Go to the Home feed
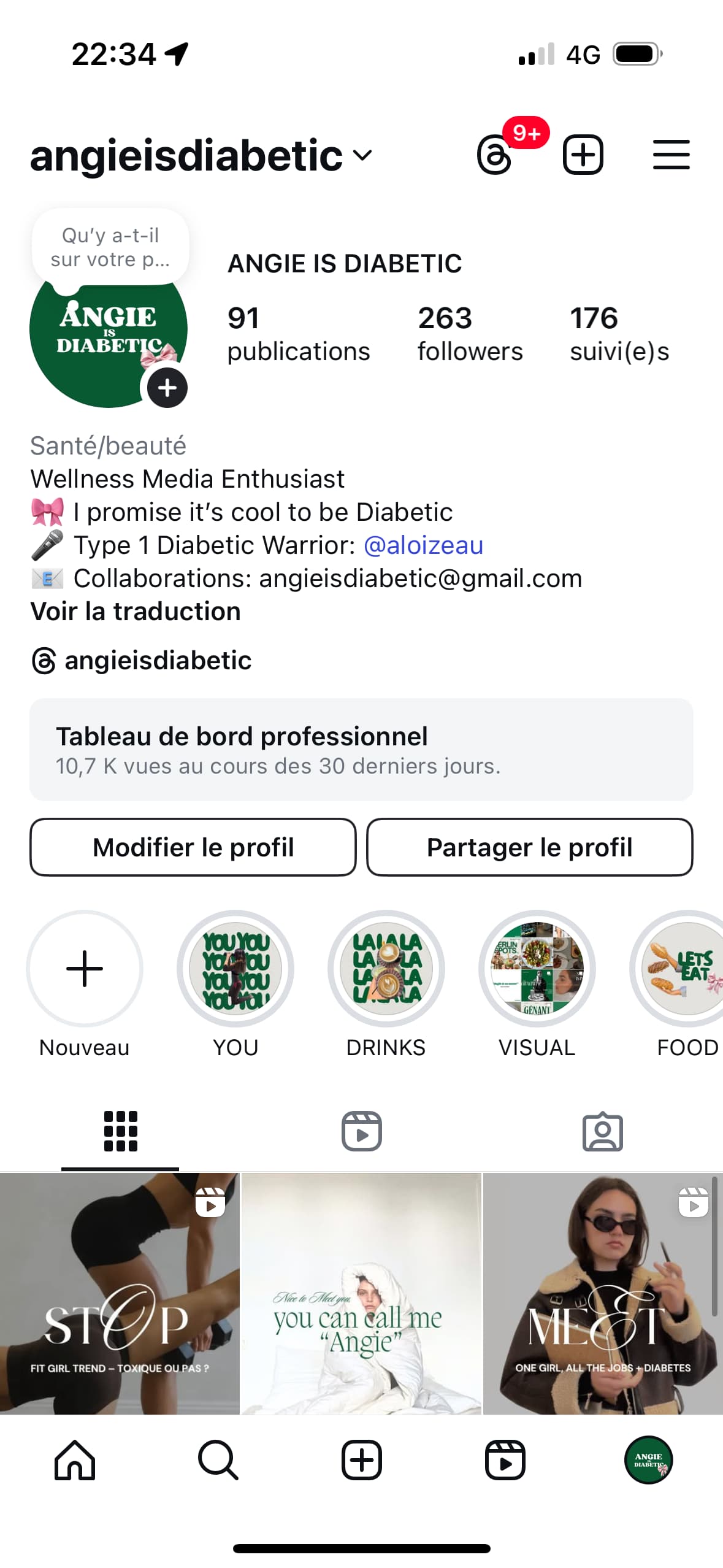 75,1460
